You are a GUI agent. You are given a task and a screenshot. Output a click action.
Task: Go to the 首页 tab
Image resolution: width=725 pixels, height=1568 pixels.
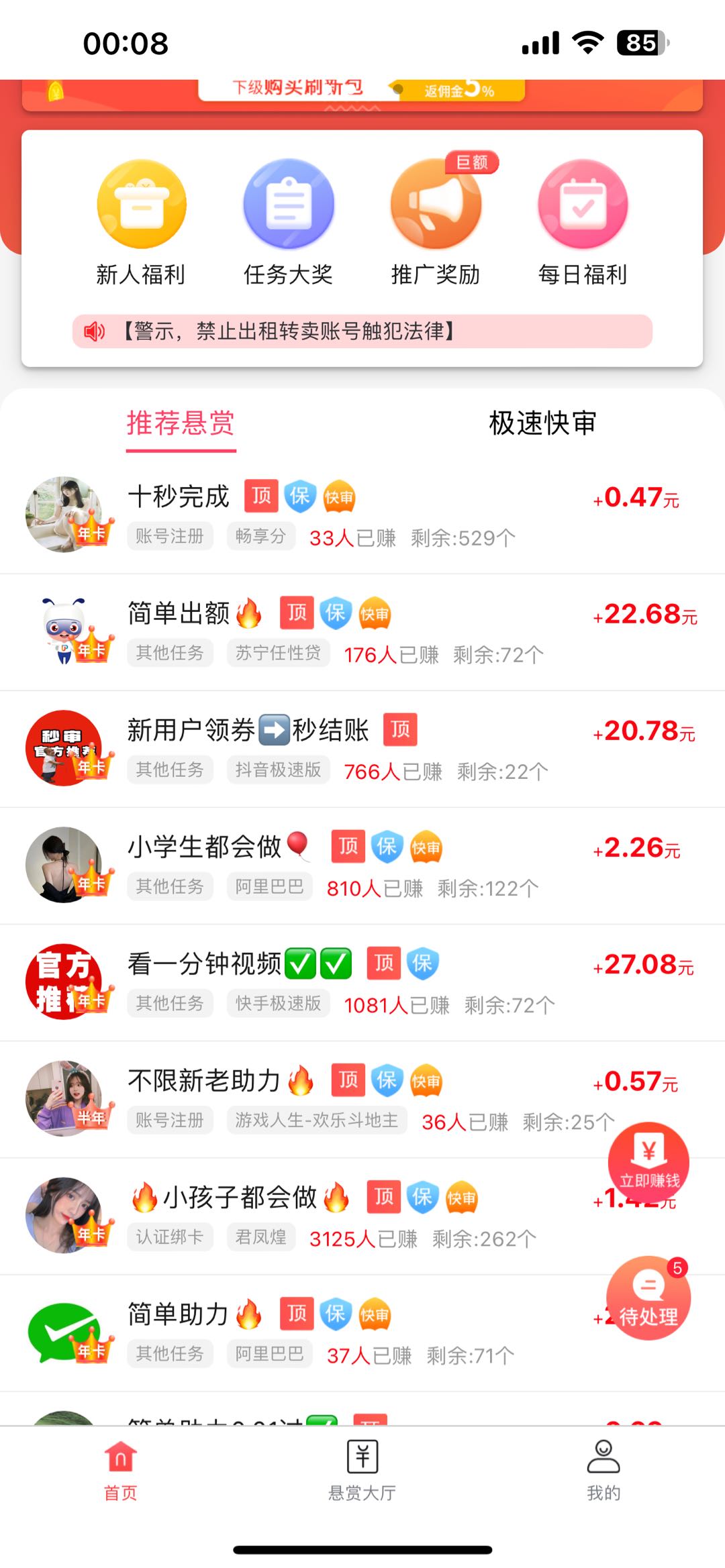click(121, 1471)
